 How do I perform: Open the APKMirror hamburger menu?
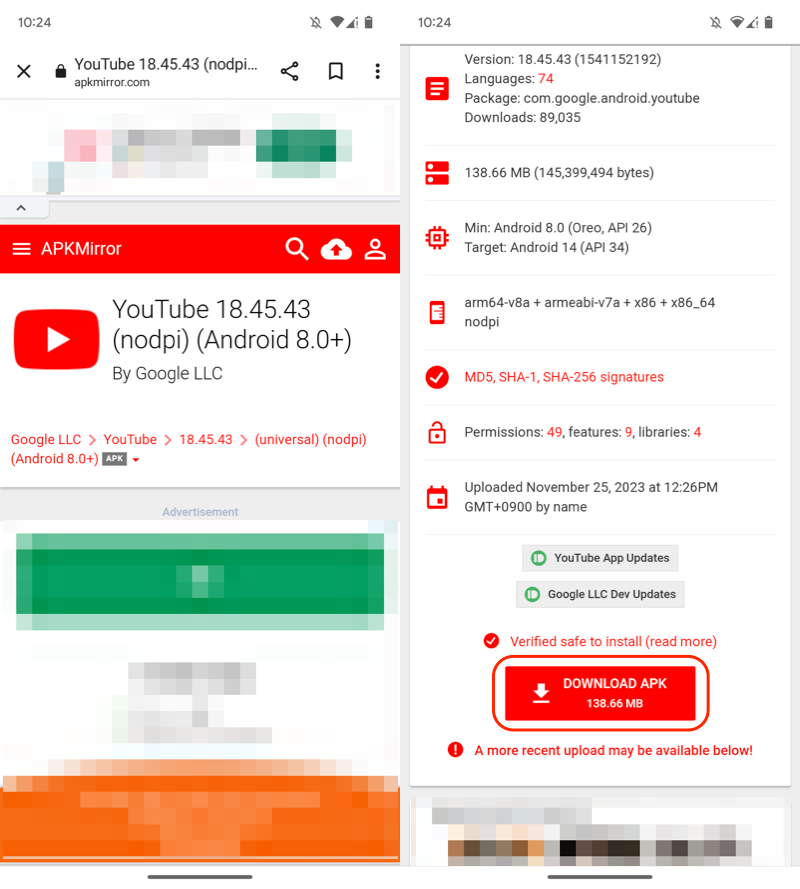pyautogui.click(x=21, y=249)
